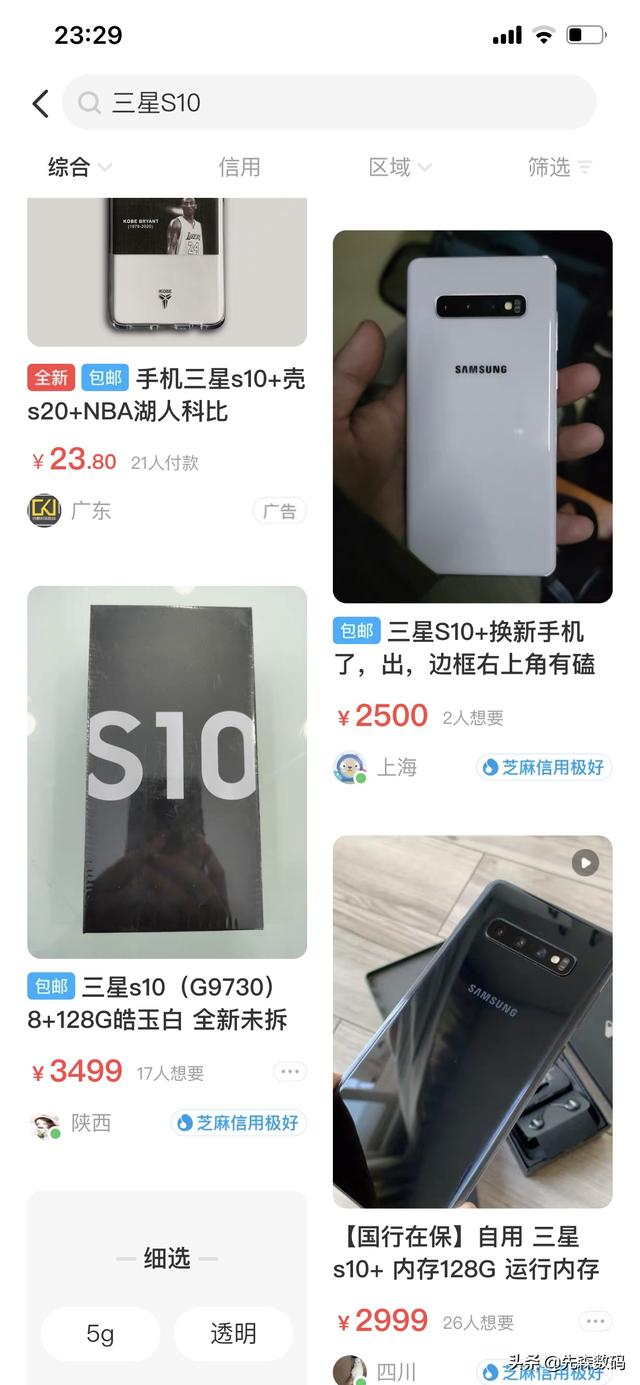Open the 【国行在保】自用 三星s10+ listing
Viewport: 640px width, 1385px height.
click(x=472, y=1021)
